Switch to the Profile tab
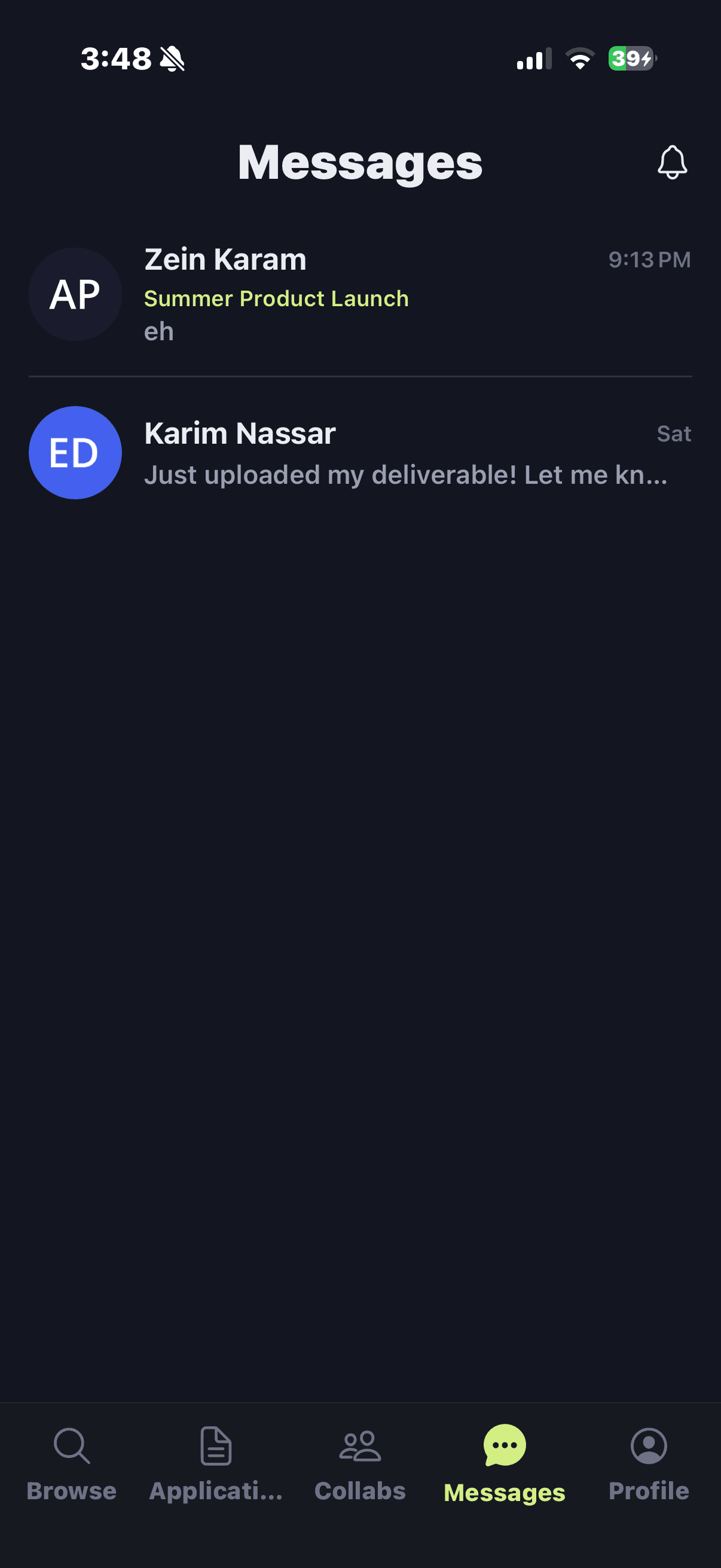This screenshot has height=1568, width=721. (x=648, y=1473)
